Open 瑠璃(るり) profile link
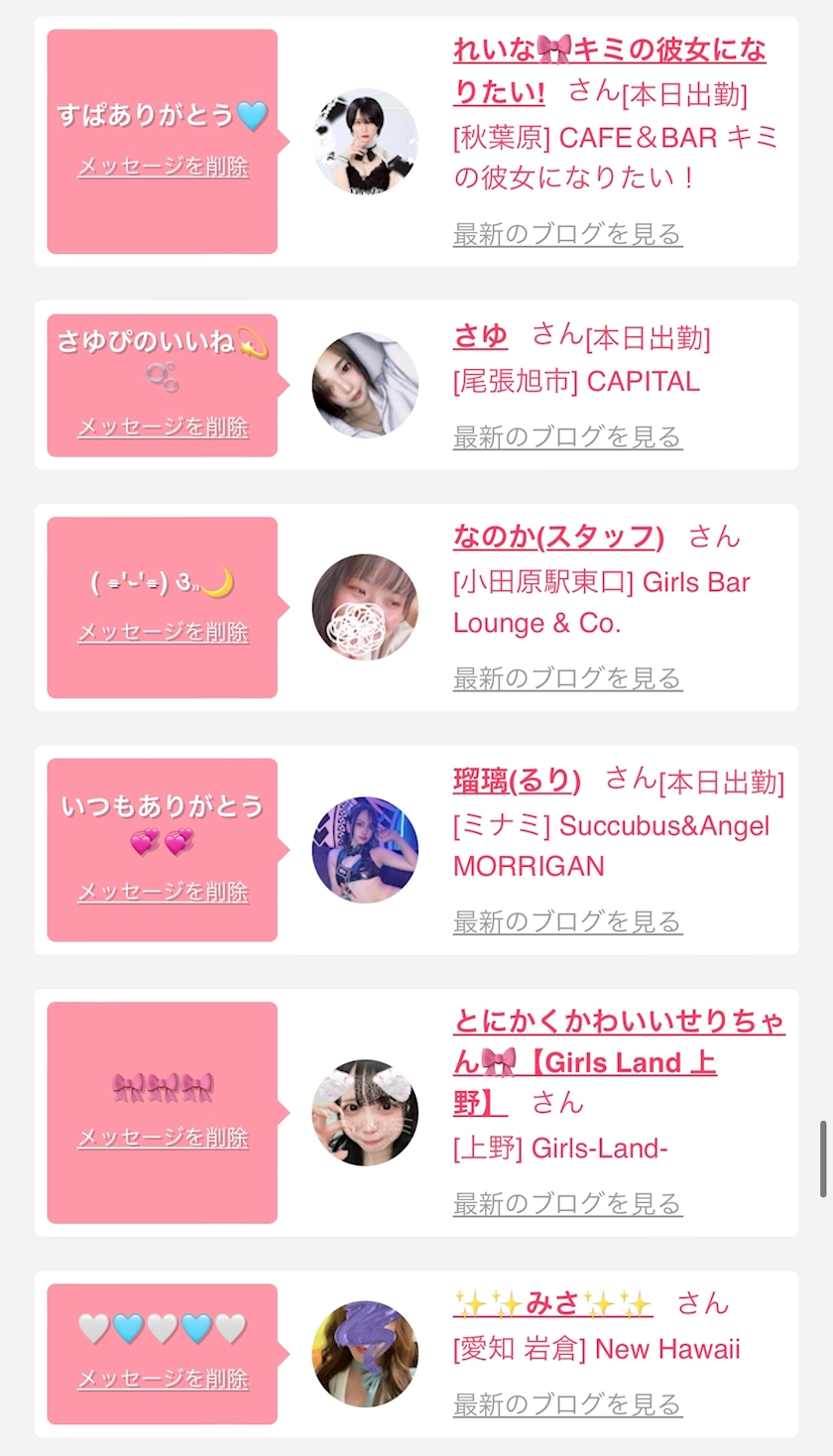This screenshot has height=1456, width=833. (x=517, y=781)
